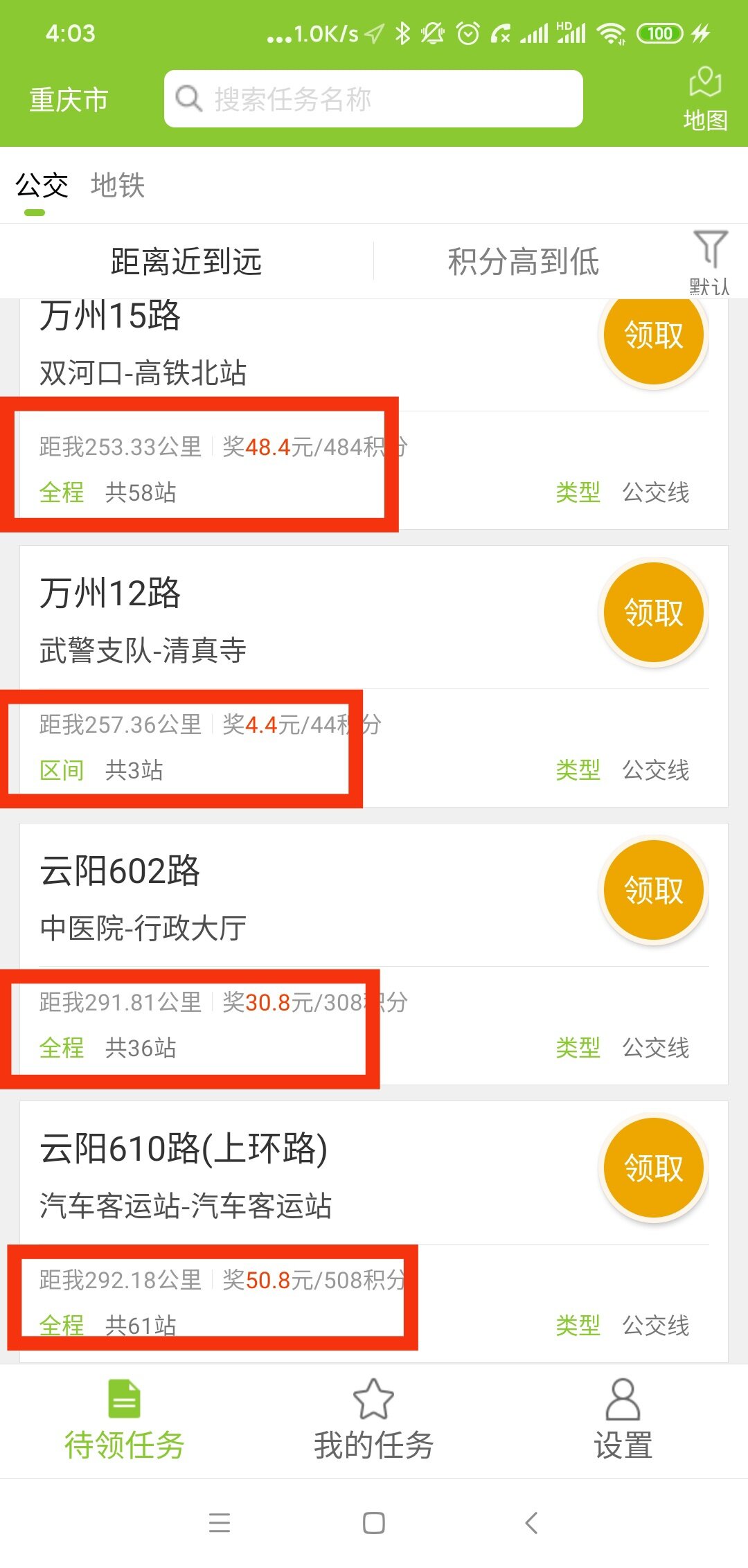Claim the 万州15路 task with 领取
The height and width of the screenshot is (1568, 748).
click(x=653, y=335)
